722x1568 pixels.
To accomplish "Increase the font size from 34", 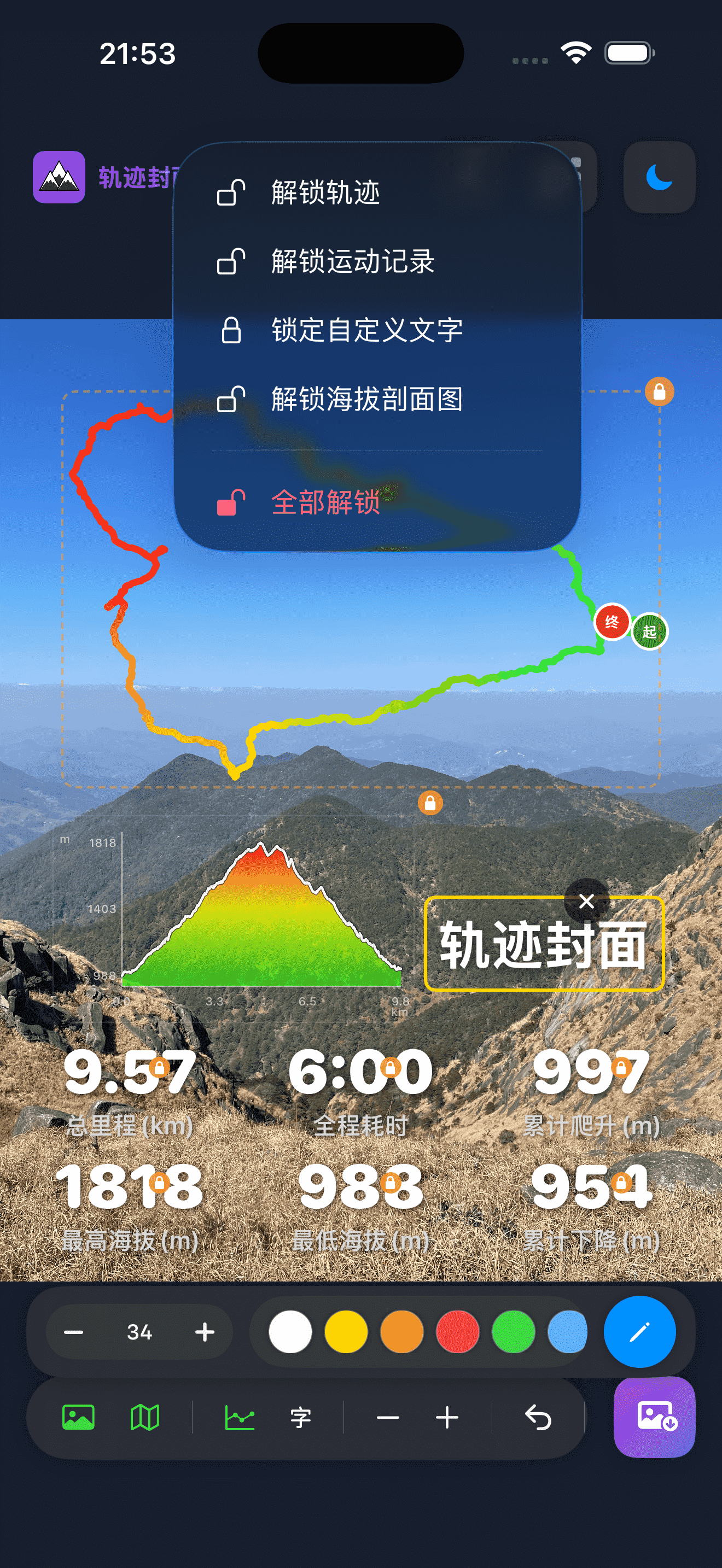I will (205, 1332).
